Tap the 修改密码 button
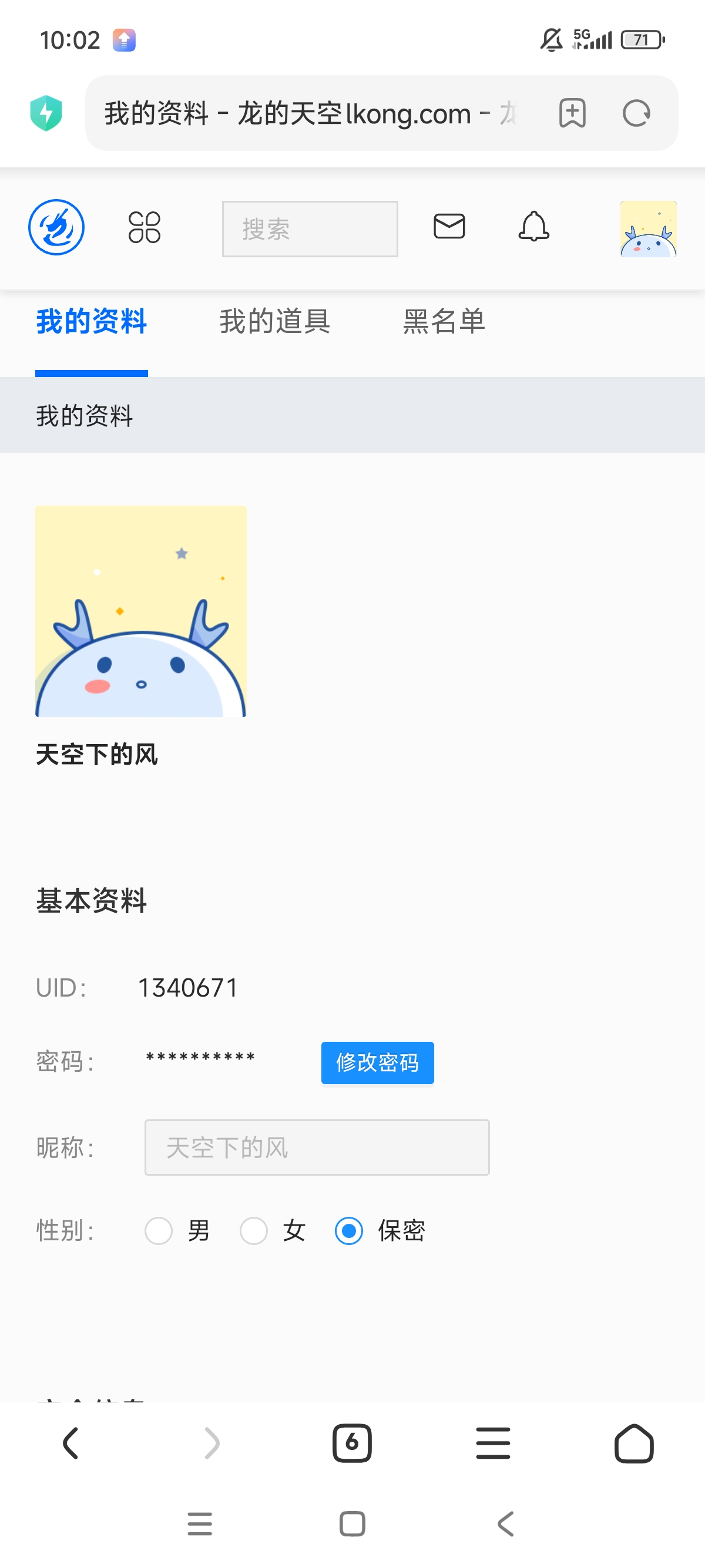This screenshot has height=1568, width=705. coord(377,1063)
